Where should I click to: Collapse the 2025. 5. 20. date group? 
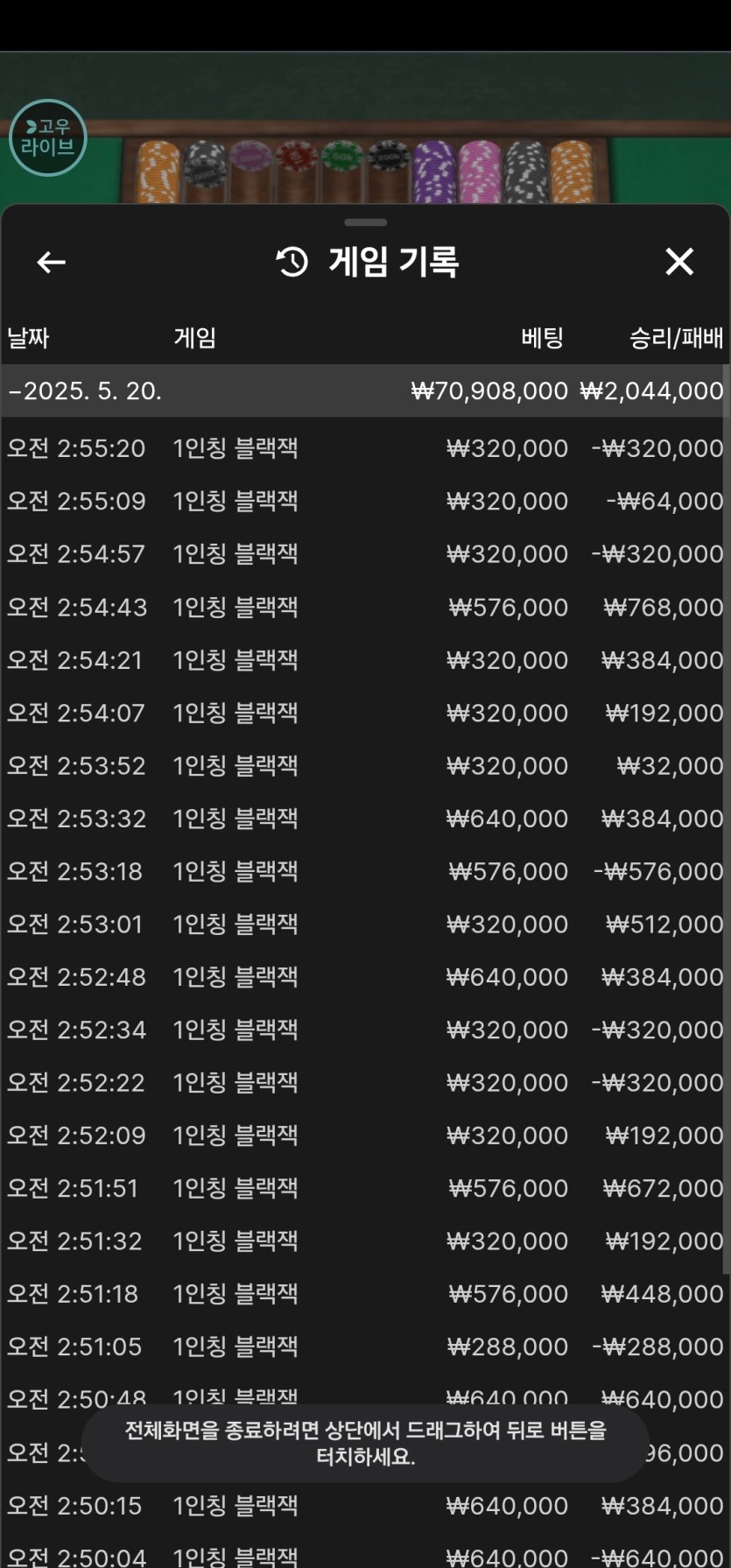point(365,390)
